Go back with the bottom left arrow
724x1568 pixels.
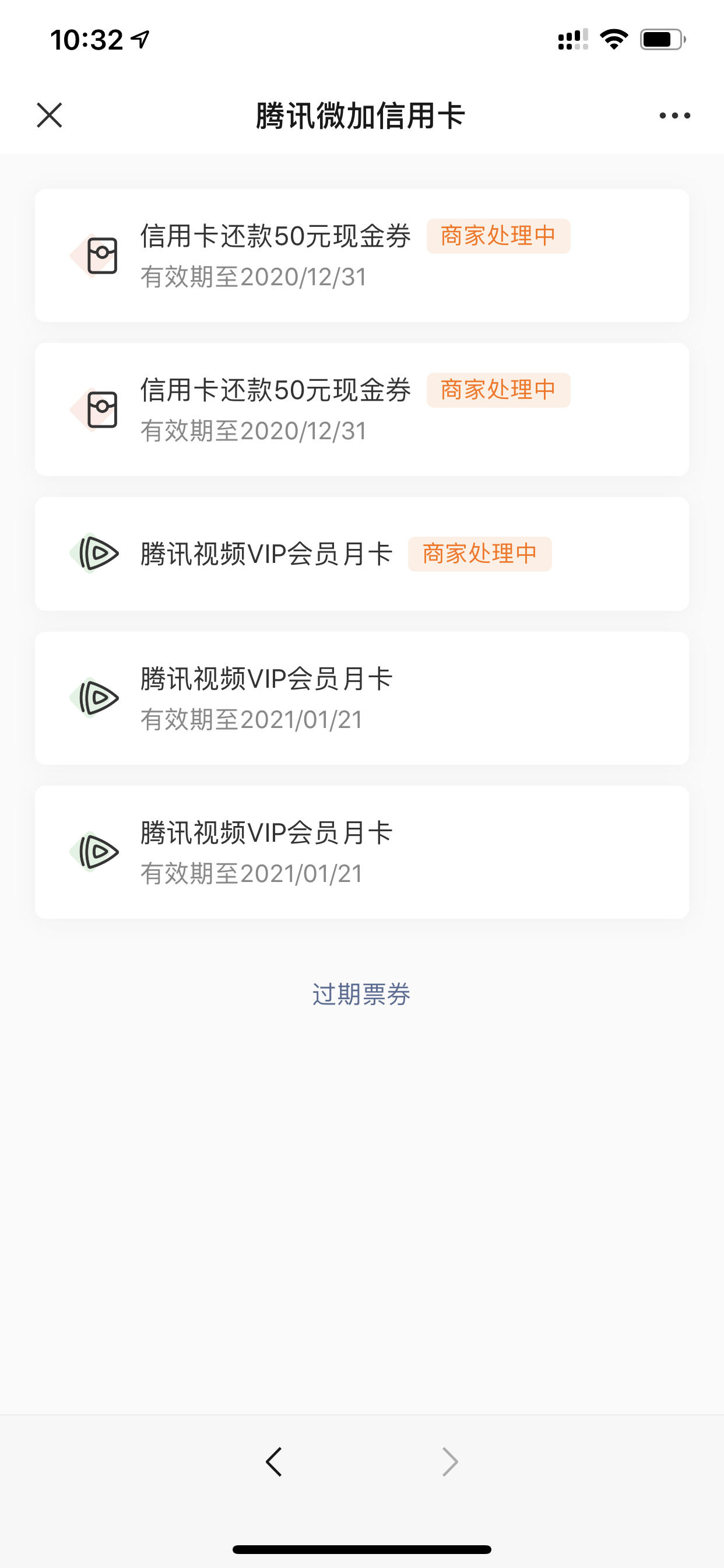click(x=274, y=1461)
